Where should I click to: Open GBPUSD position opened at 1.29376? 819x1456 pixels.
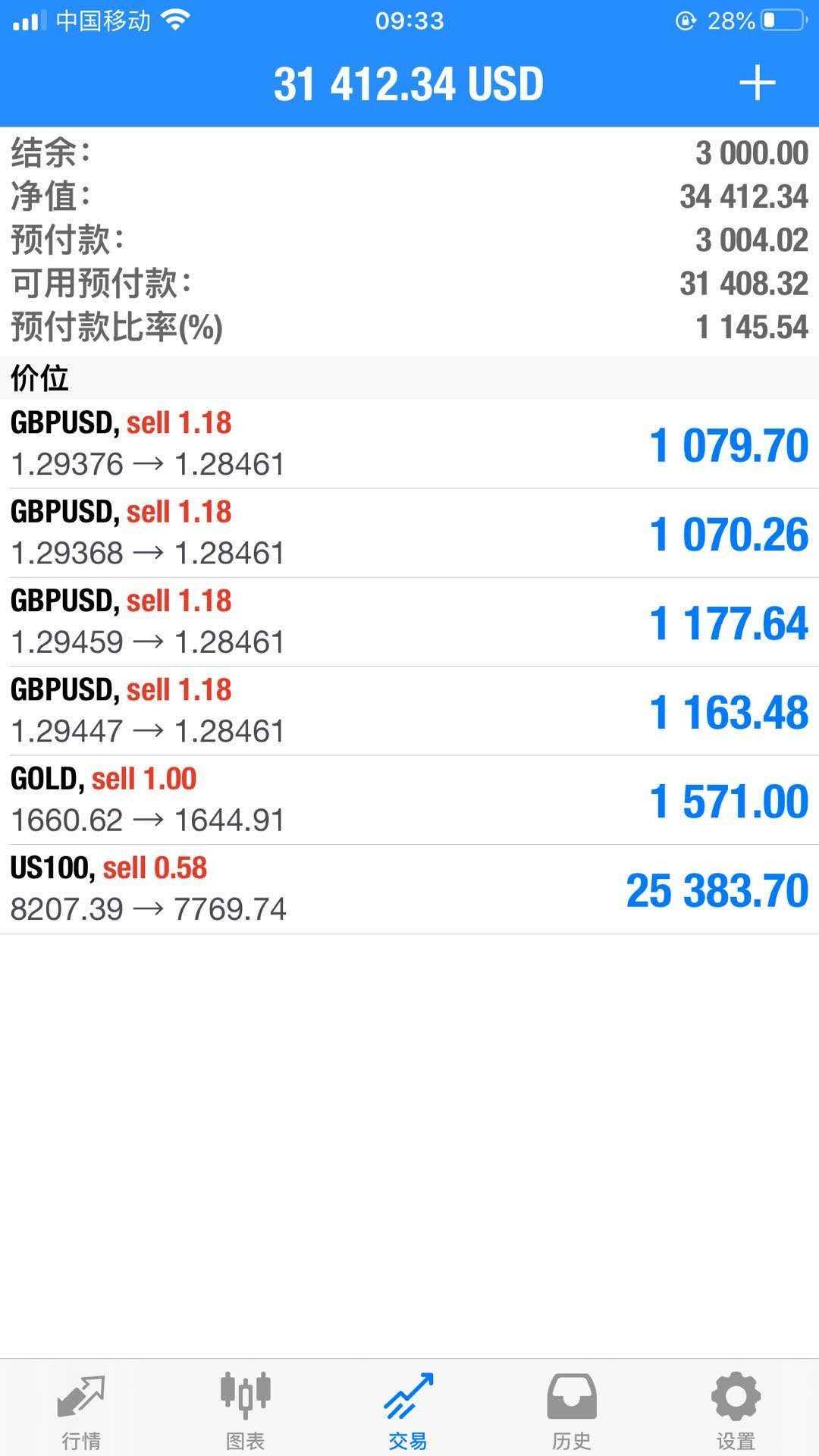pyautogui.click(x=409, y=444)
